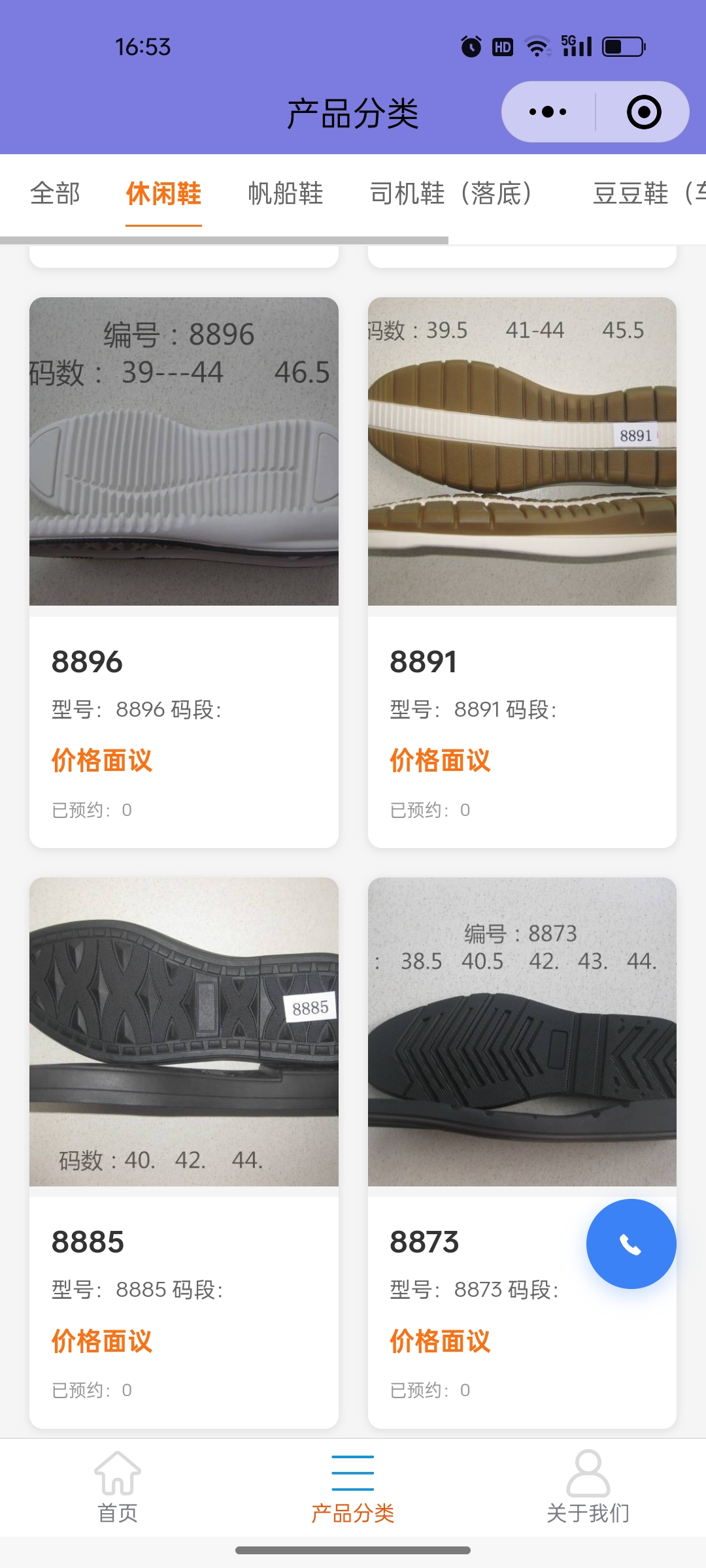
Task: Open the mini program more options menu
Action: (x=548, y=112)
